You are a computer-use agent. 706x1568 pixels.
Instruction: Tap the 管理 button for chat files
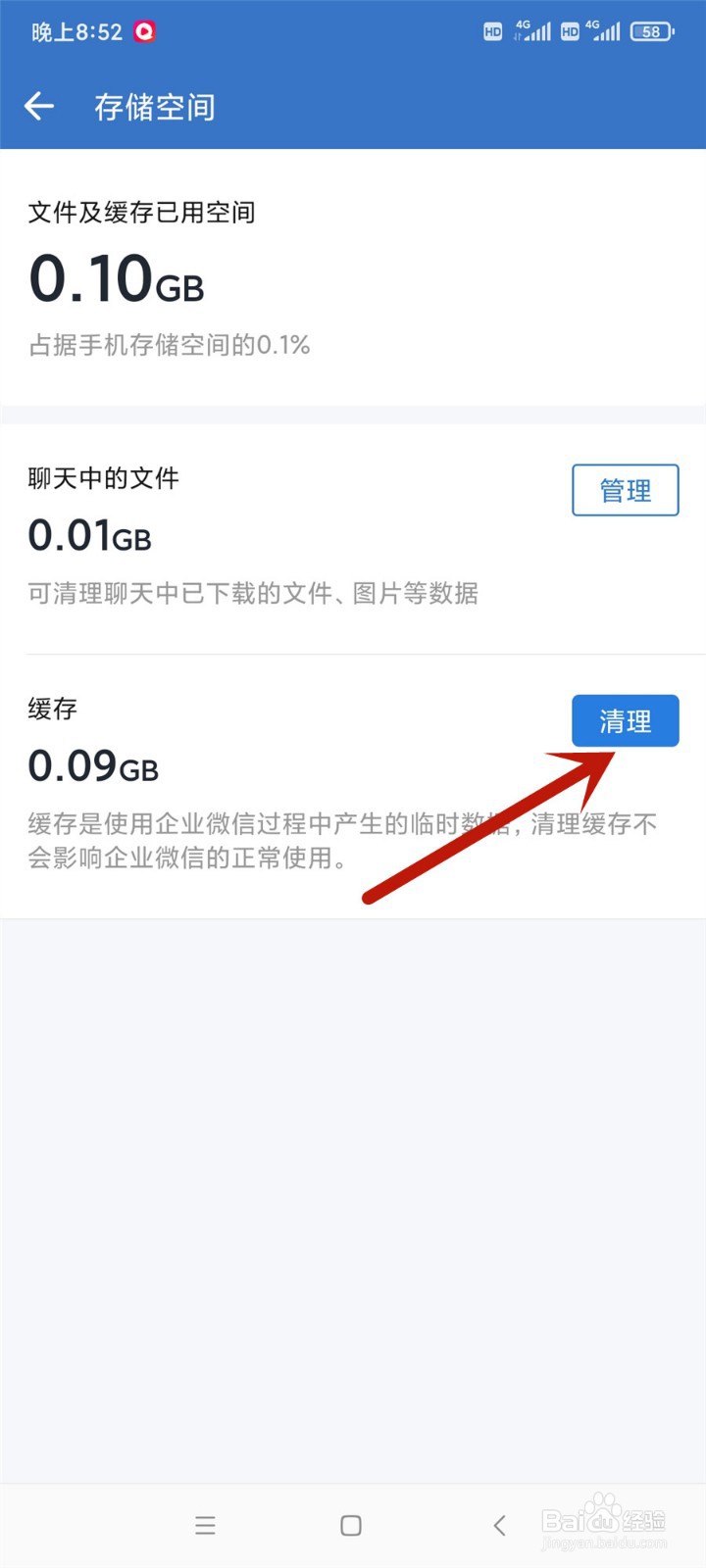point(625,490)
